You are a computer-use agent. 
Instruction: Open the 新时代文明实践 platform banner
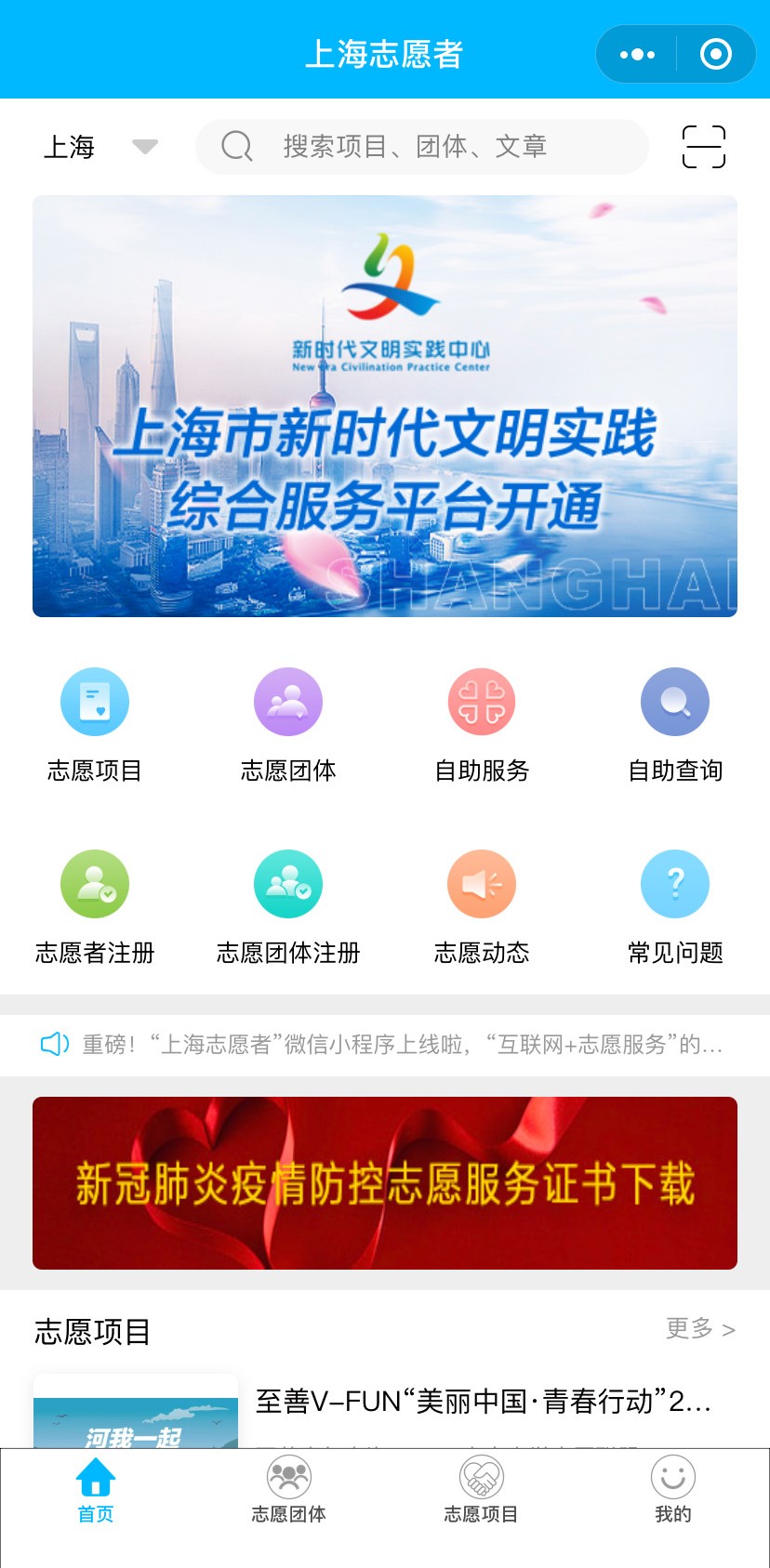(x=385, y=406)
